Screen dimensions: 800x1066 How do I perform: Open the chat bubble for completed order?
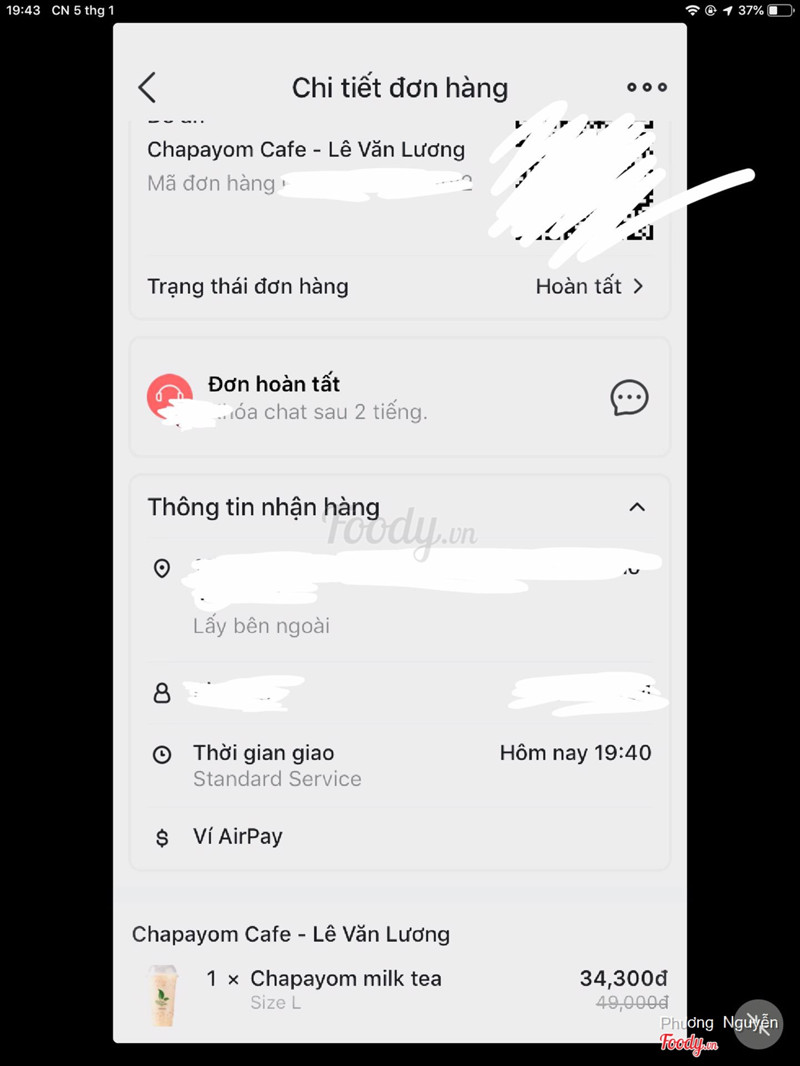629,398
